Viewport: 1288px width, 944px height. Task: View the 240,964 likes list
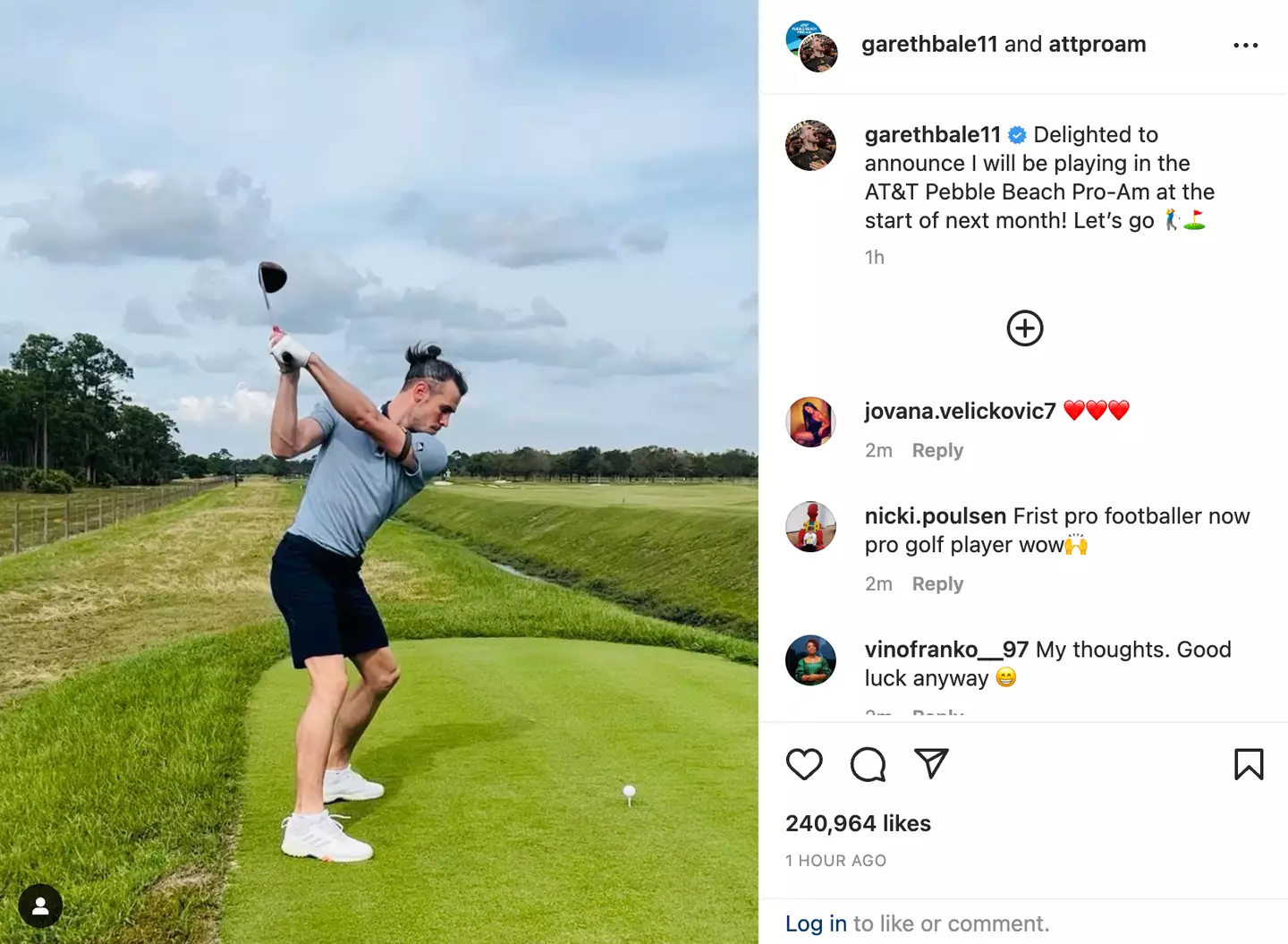click(858, 823)
